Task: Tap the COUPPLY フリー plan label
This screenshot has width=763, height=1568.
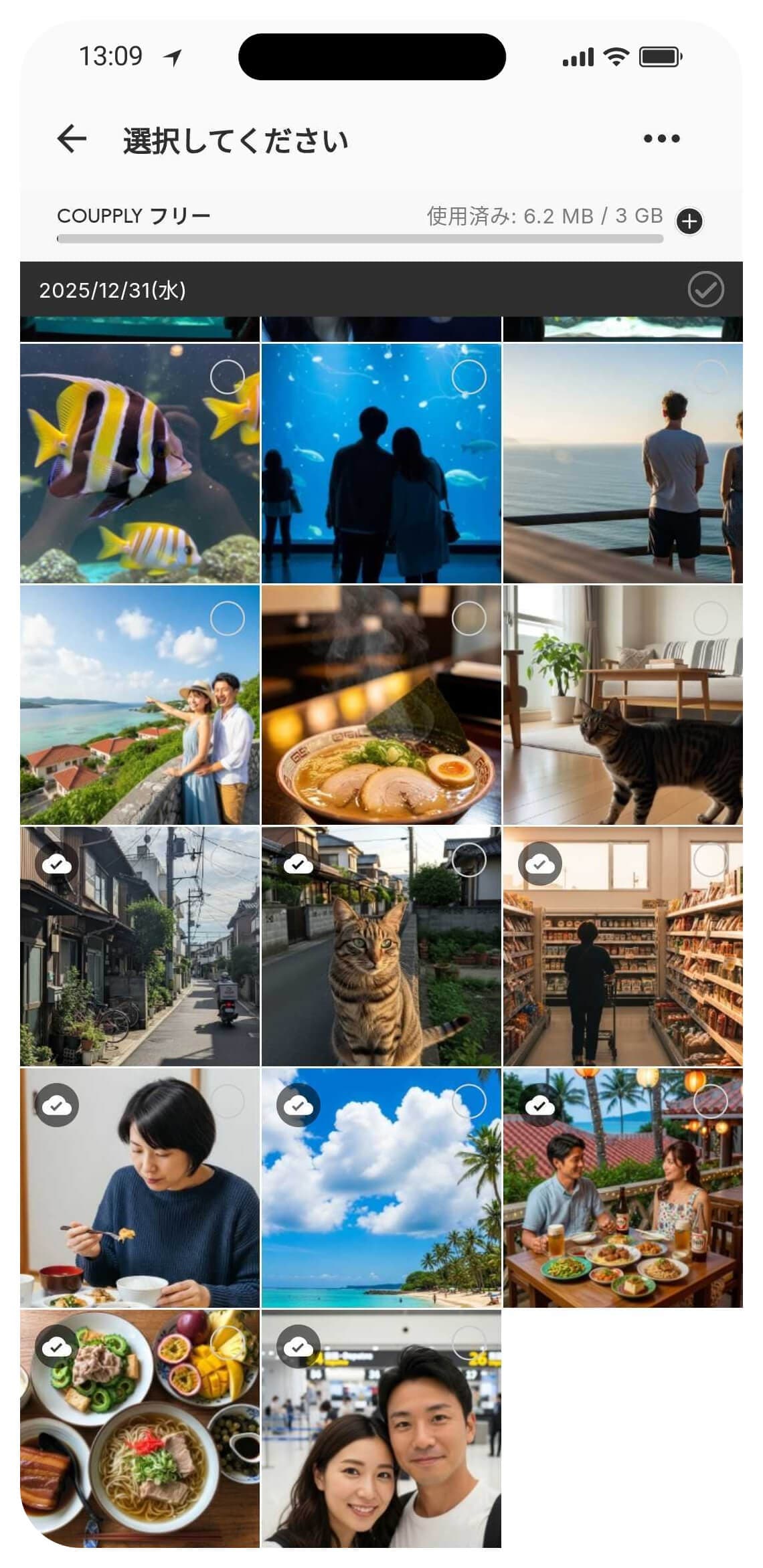Action: [x=133, y=215]
